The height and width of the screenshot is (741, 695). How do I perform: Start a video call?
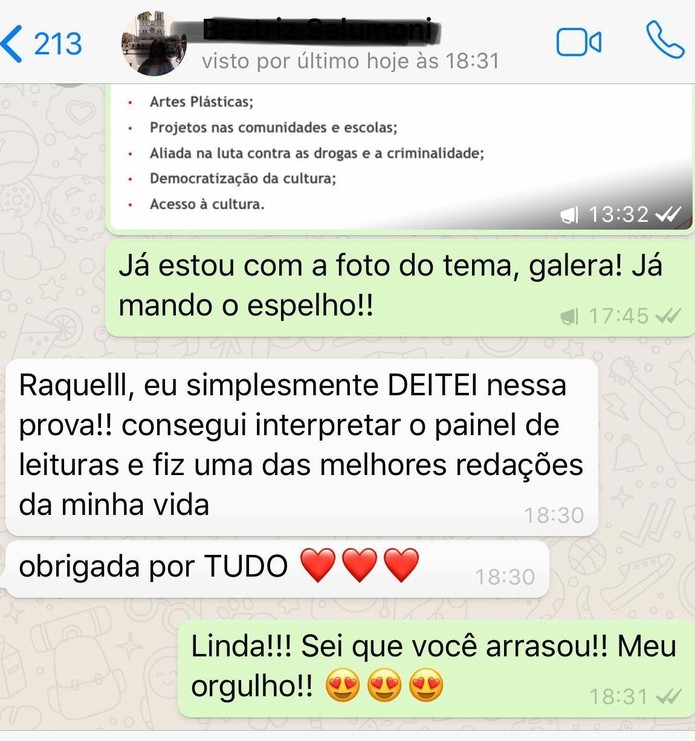578,42
